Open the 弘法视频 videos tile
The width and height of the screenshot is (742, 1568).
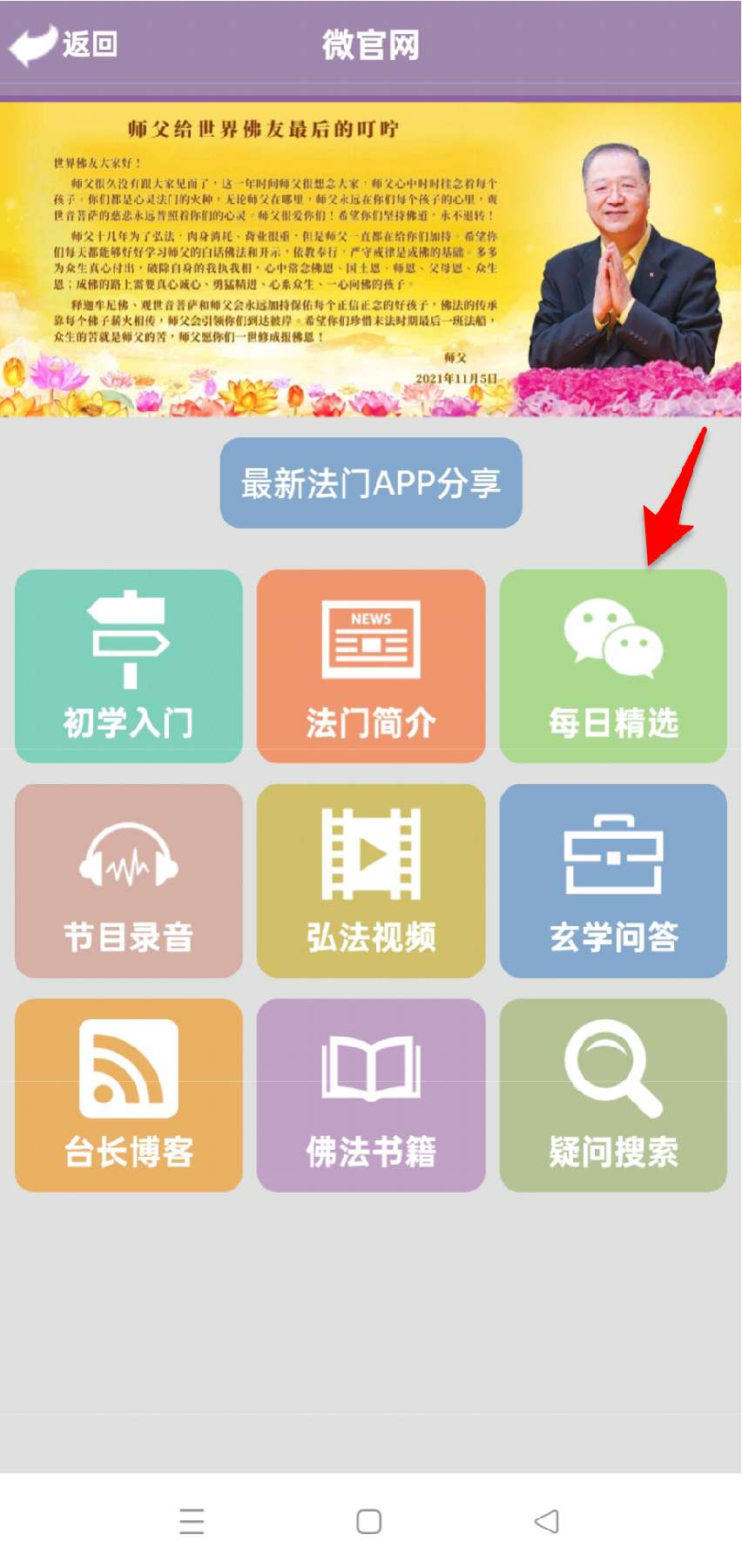(x=371, y=881)
